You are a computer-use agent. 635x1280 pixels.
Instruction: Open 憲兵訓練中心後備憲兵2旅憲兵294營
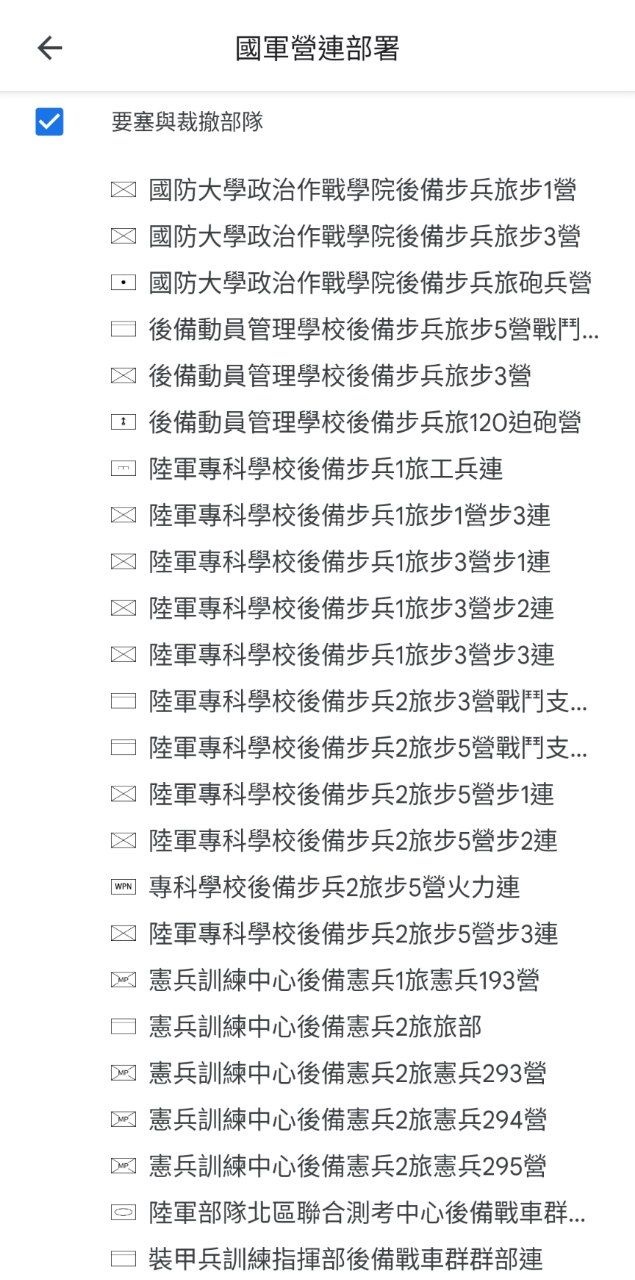[317, 1119]
